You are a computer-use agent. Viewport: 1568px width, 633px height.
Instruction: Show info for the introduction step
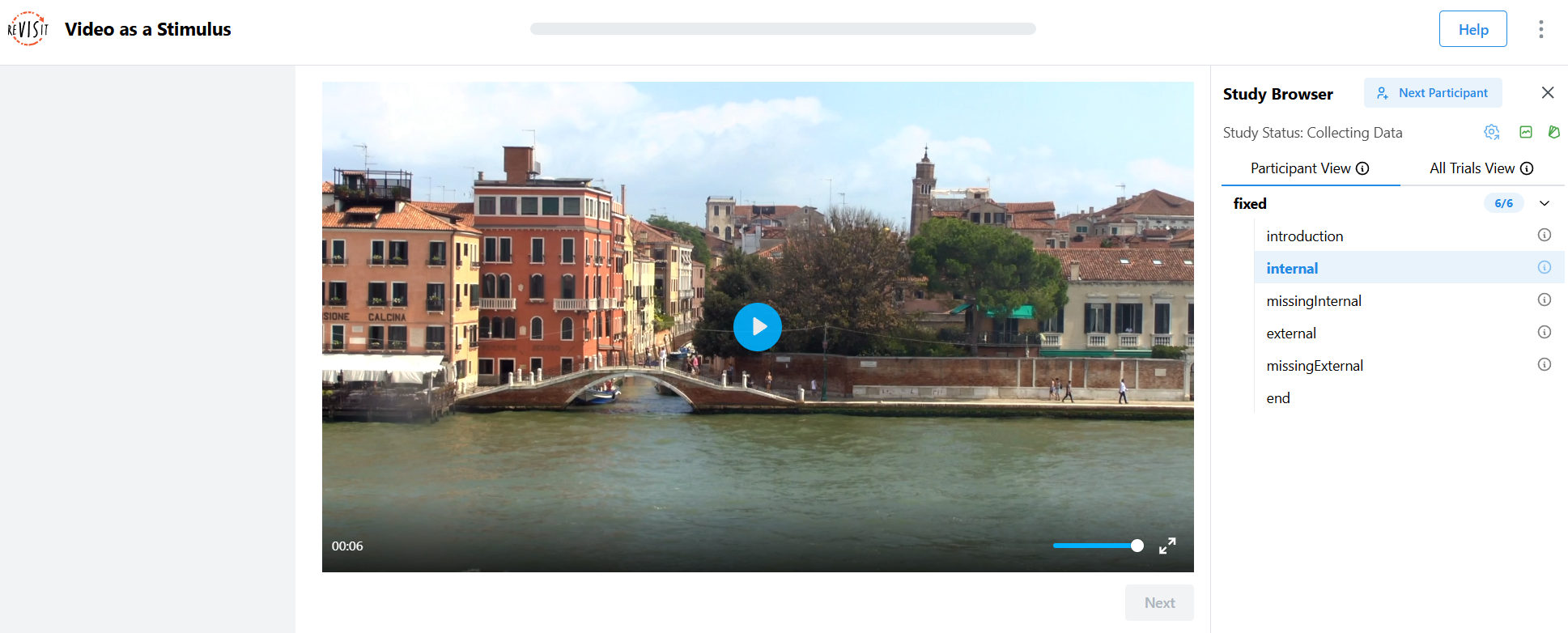1544,236
